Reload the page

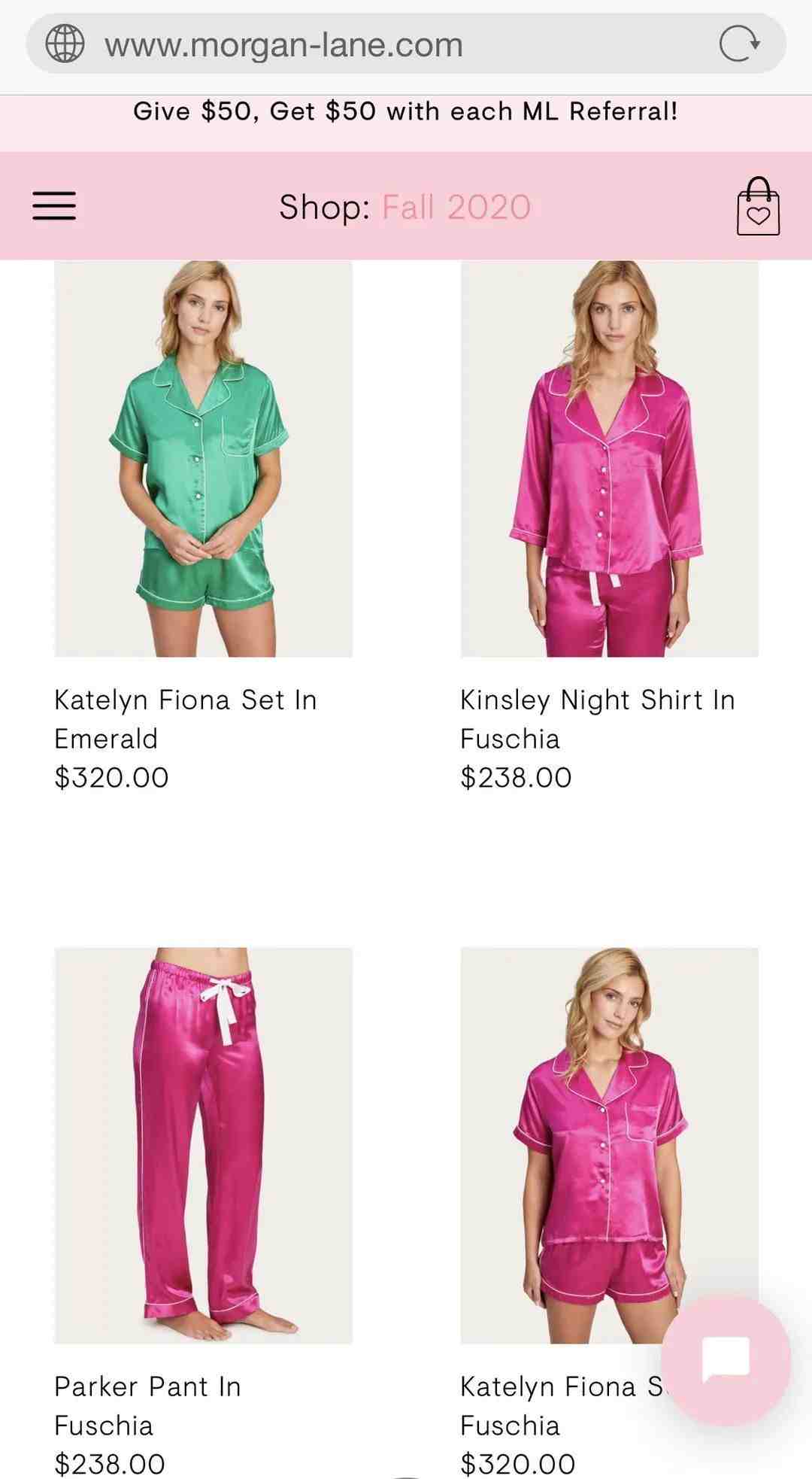pyautogui.click(x=739, y=44)
